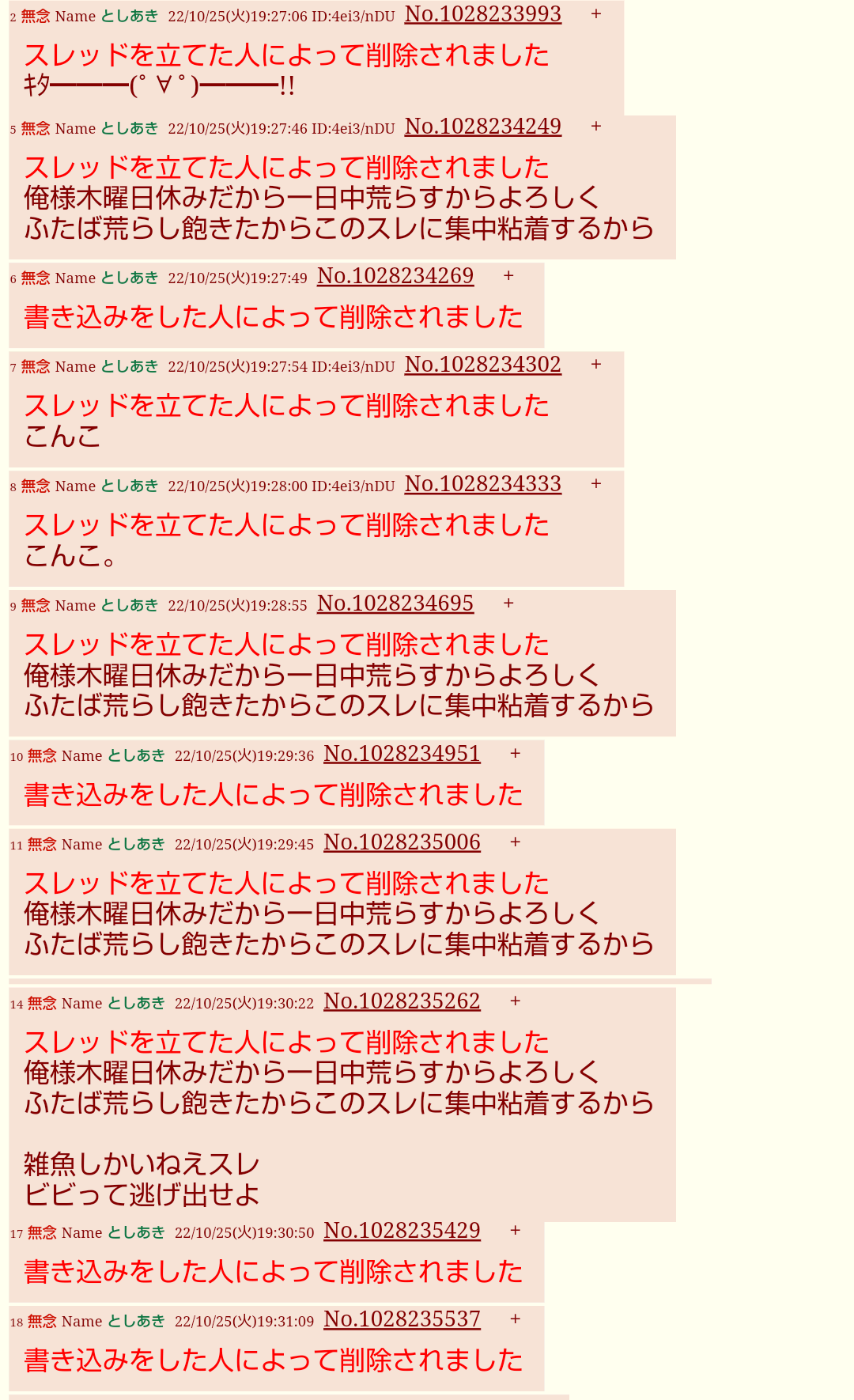
Task: Open post link No.1028235537
Action: point(402,1319)
